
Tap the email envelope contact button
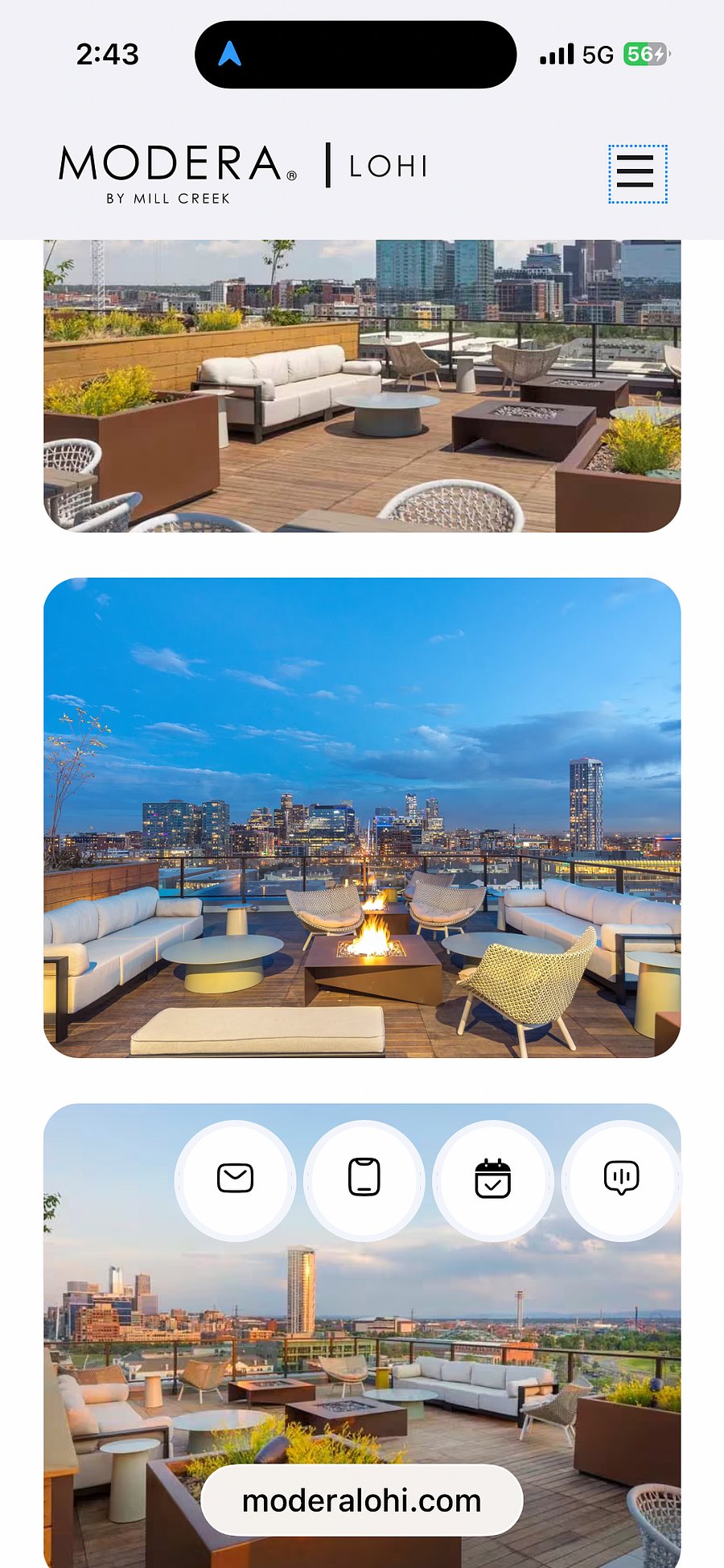(236, 1179)
